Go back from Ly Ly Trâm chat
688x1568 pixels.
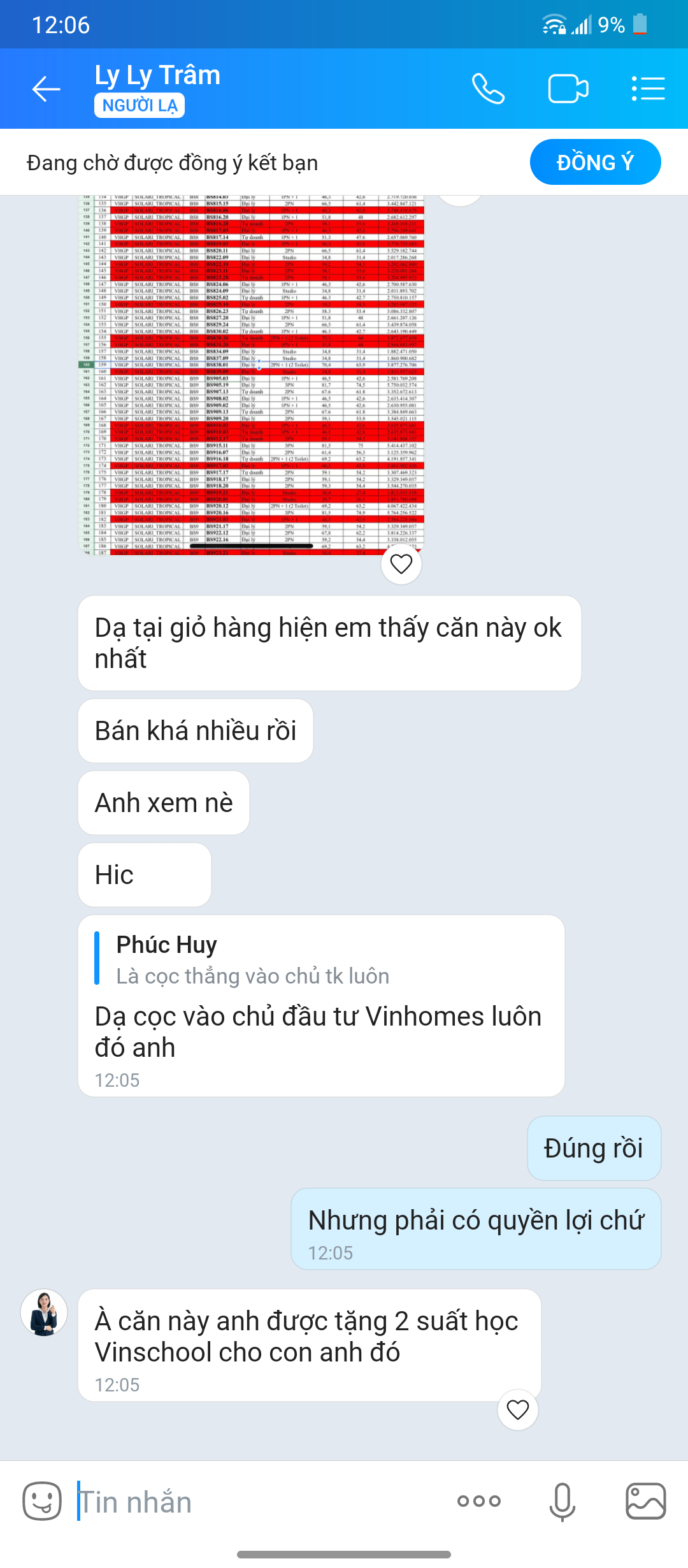point(47,89)
